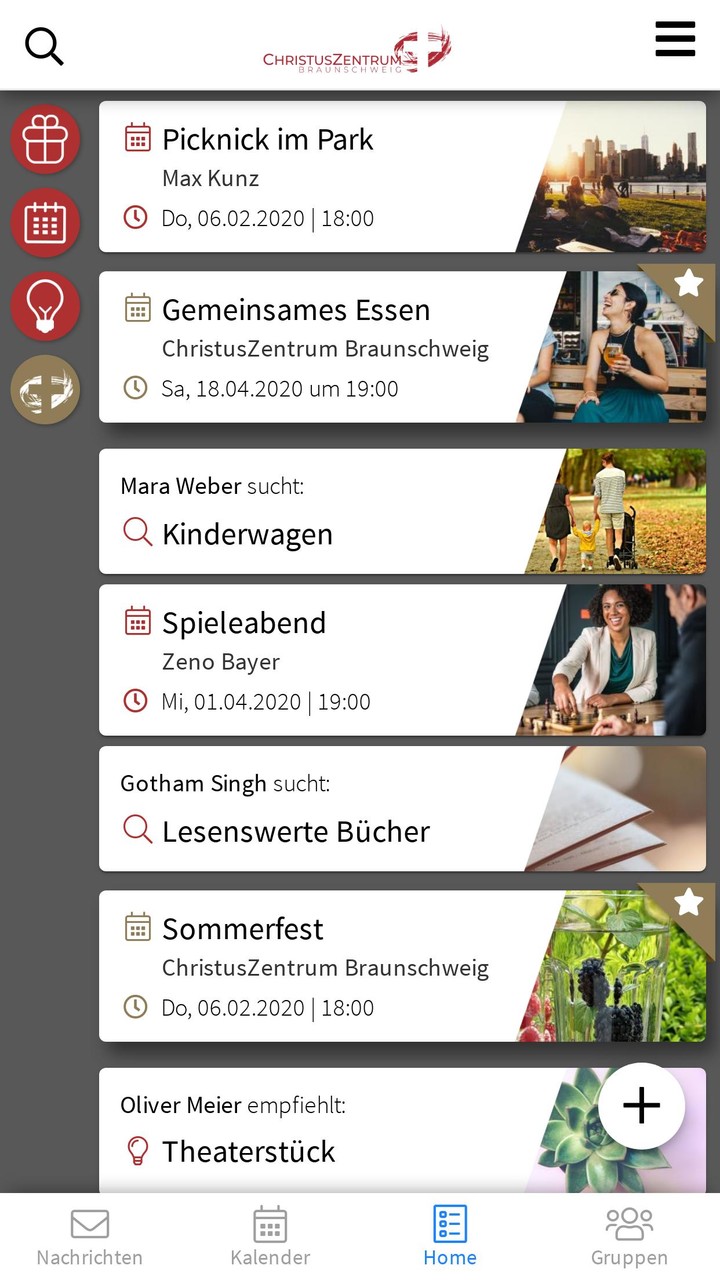720x1280 pixels.
Task: Open the Gruppen icon in the bottom navigation
Action: pos(629,1222)
